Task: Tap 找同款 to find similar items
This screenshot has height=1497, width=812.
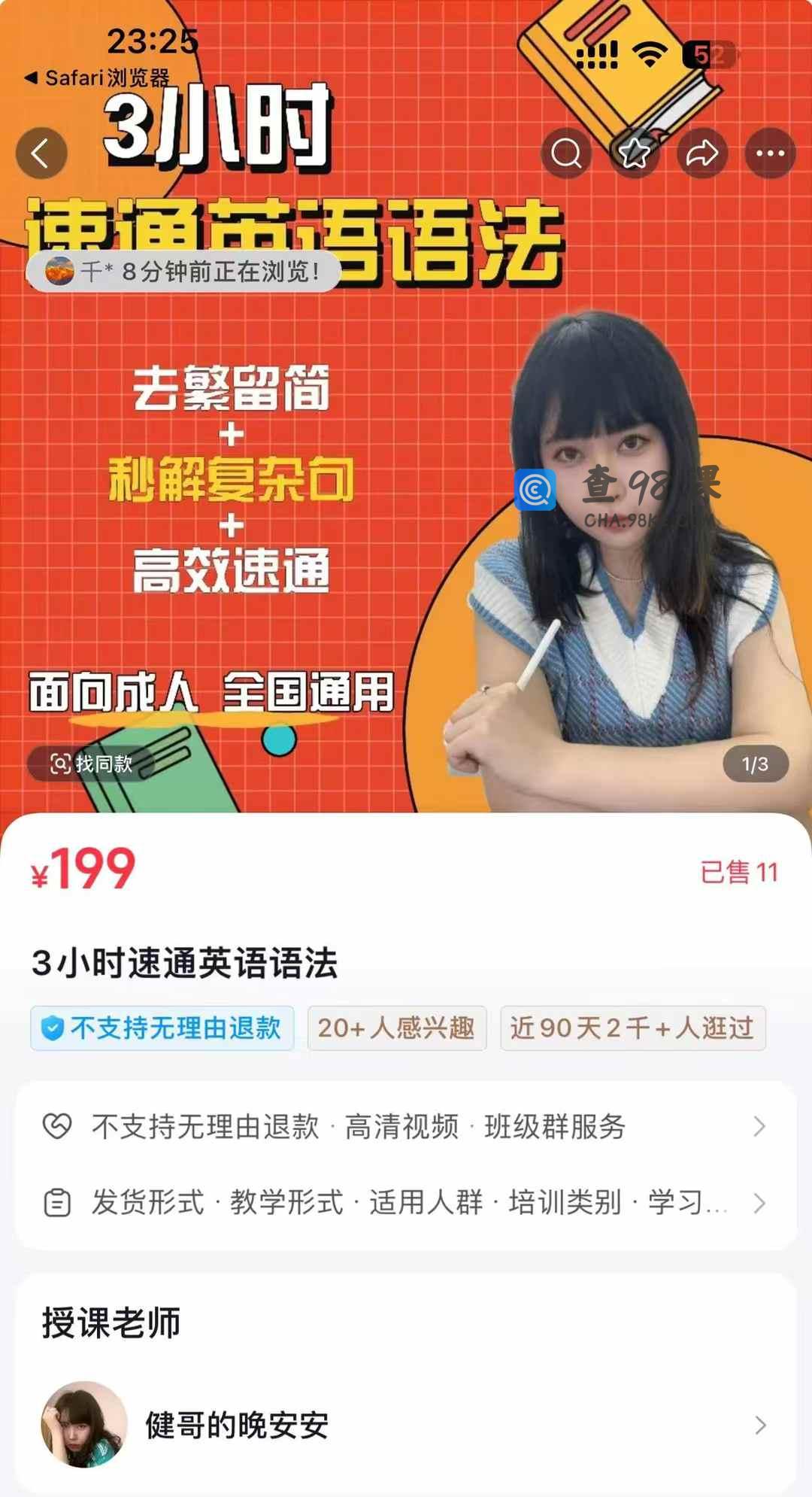Action: tap(91, 764)
